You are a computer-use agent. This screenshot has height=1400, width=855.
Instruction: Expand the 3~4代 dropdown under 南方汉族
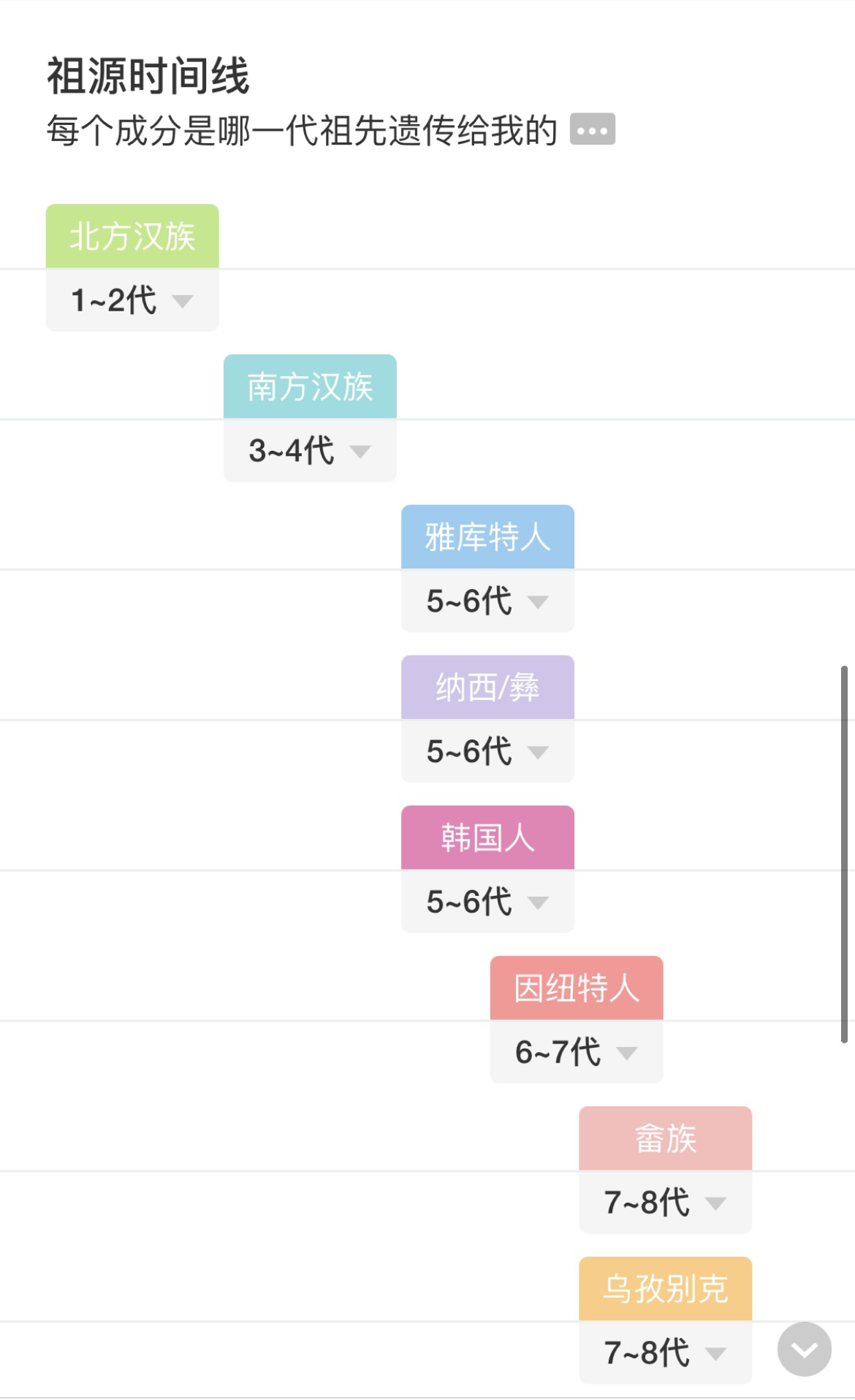(x=310, y=451)
